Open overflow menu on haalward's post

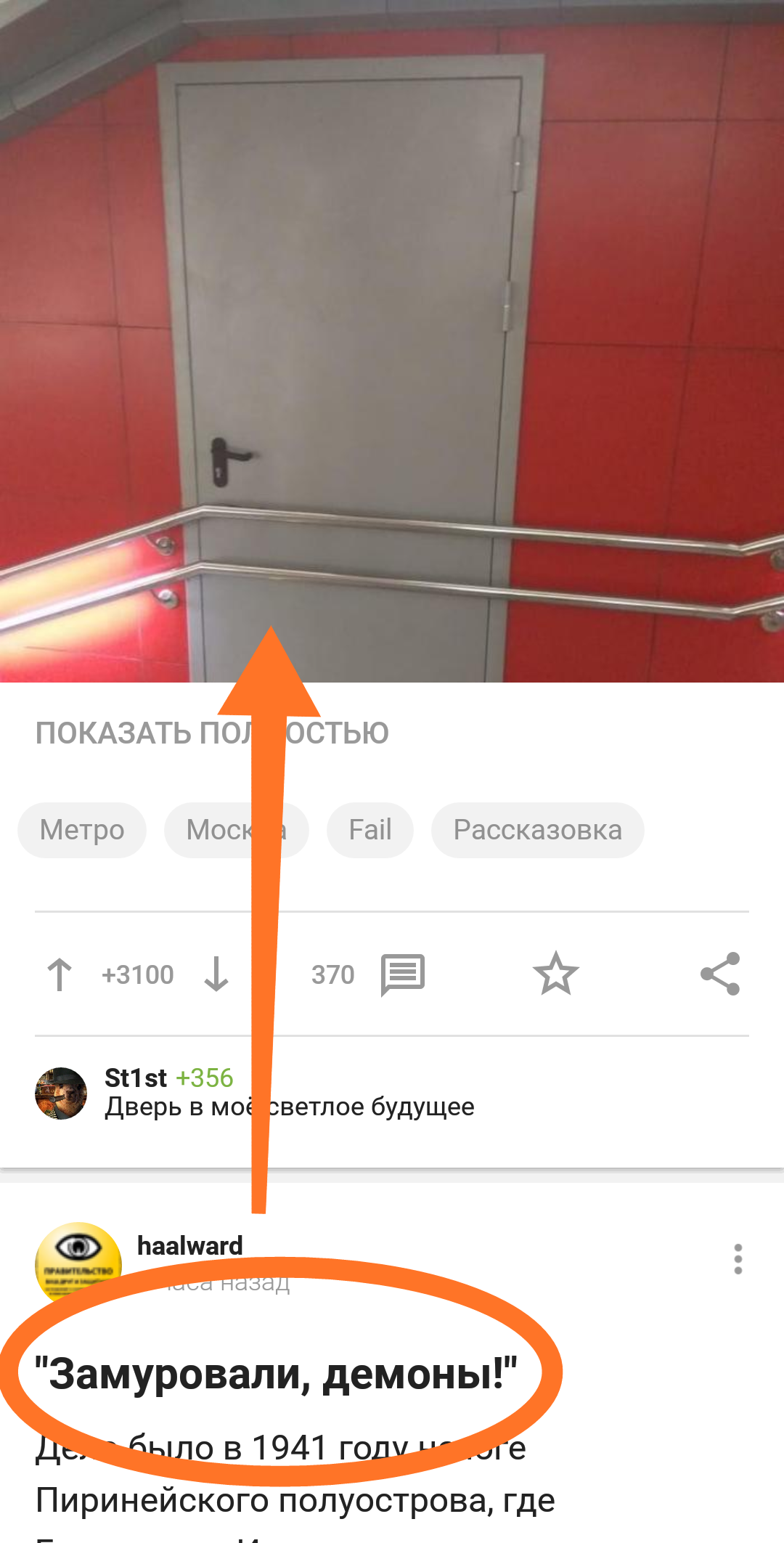pos(738,1259)
